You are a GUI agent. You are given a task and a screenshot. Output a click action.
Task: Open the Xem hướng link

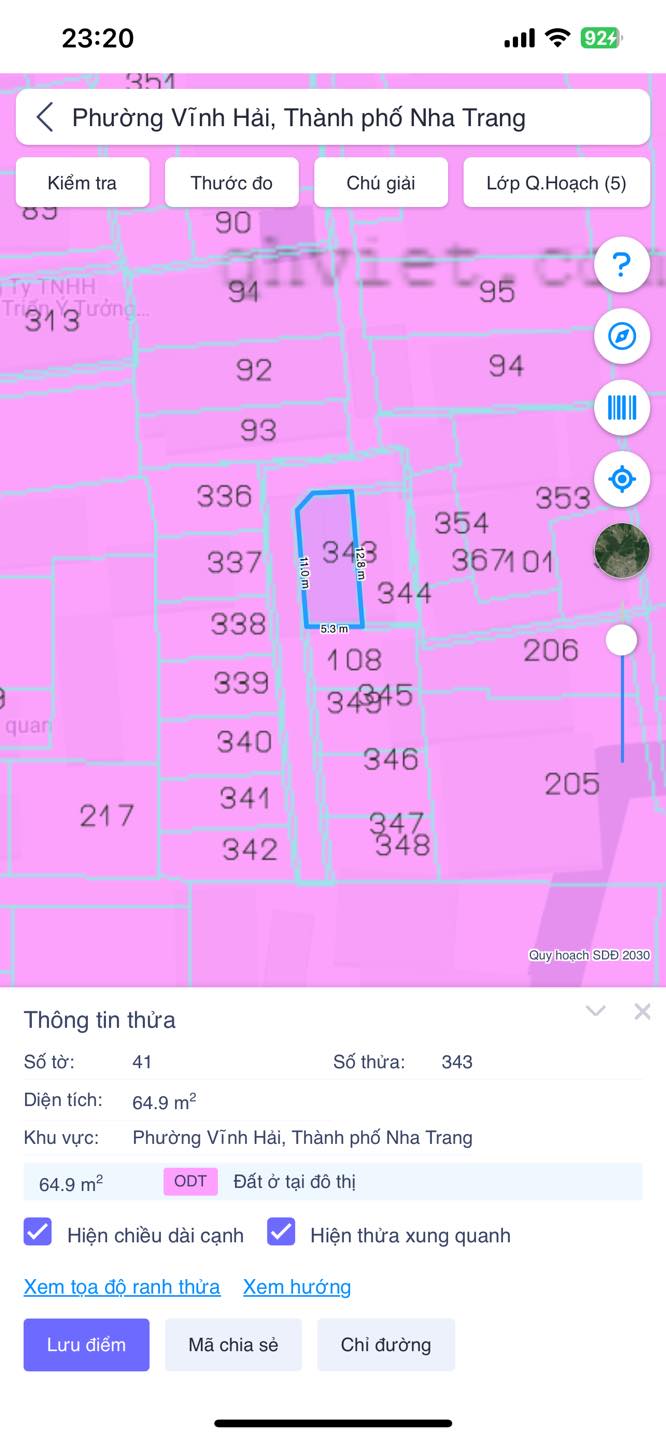(297, 1287)
